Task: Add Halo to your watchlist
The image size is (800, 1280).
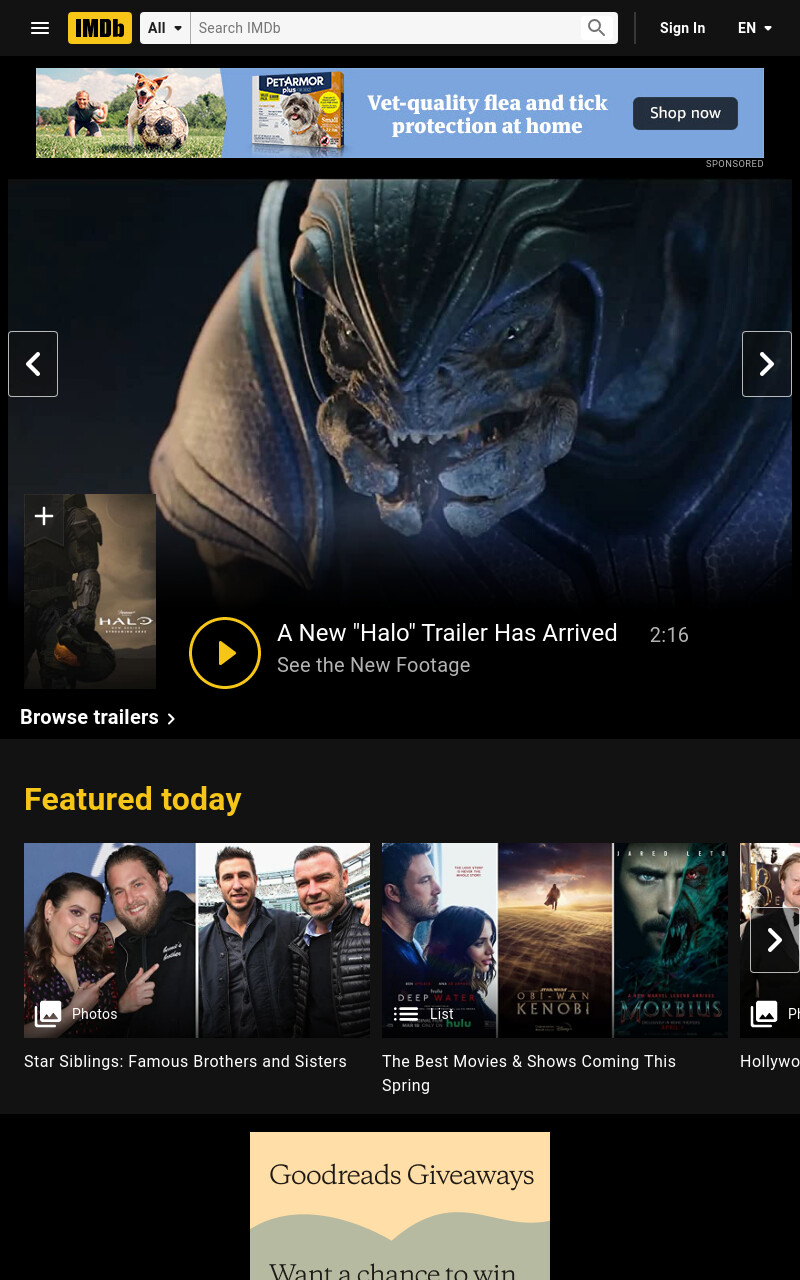Action: [44, 517]
